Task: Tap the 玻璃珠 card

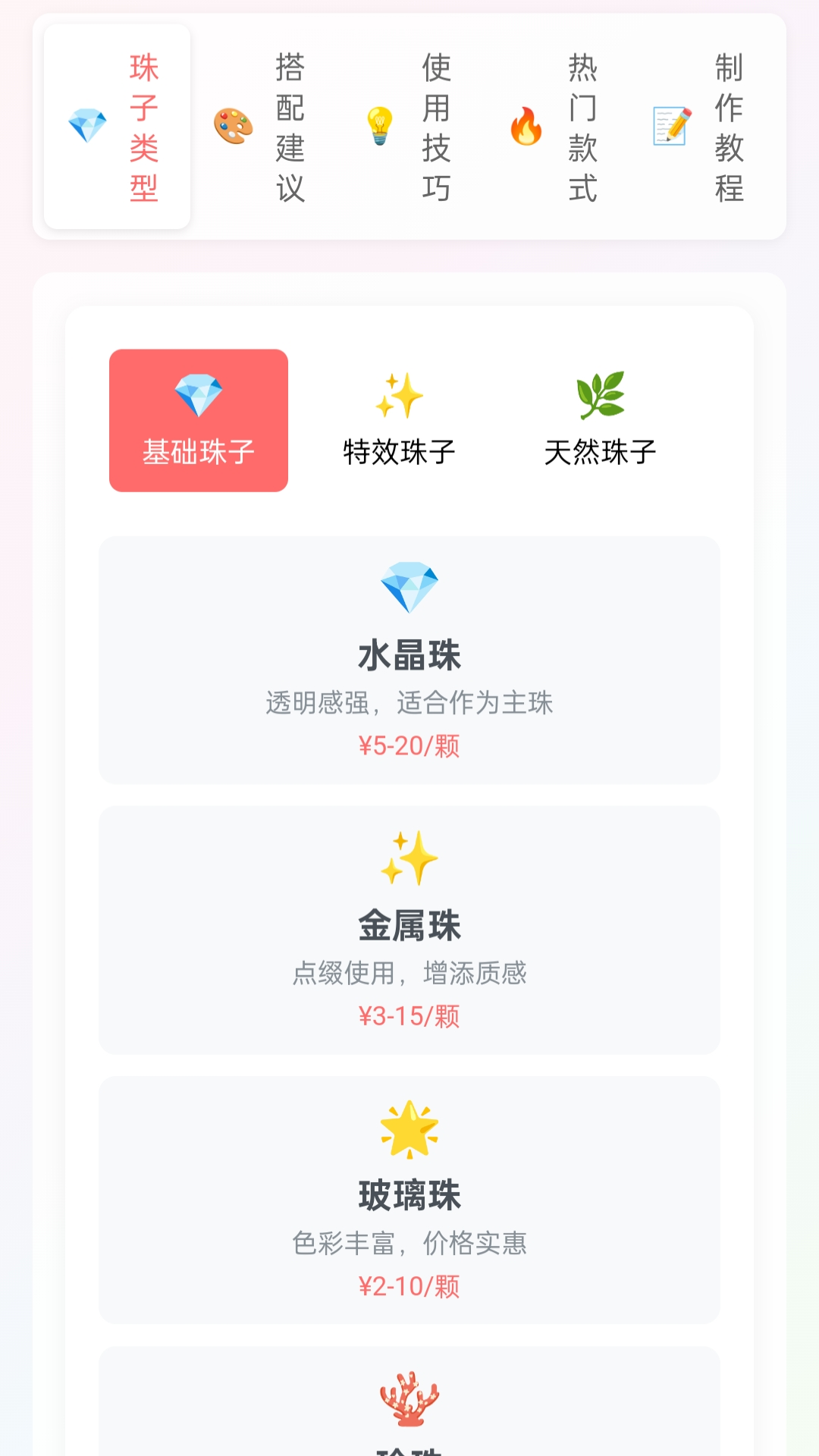Action: tap(409, 1200)
